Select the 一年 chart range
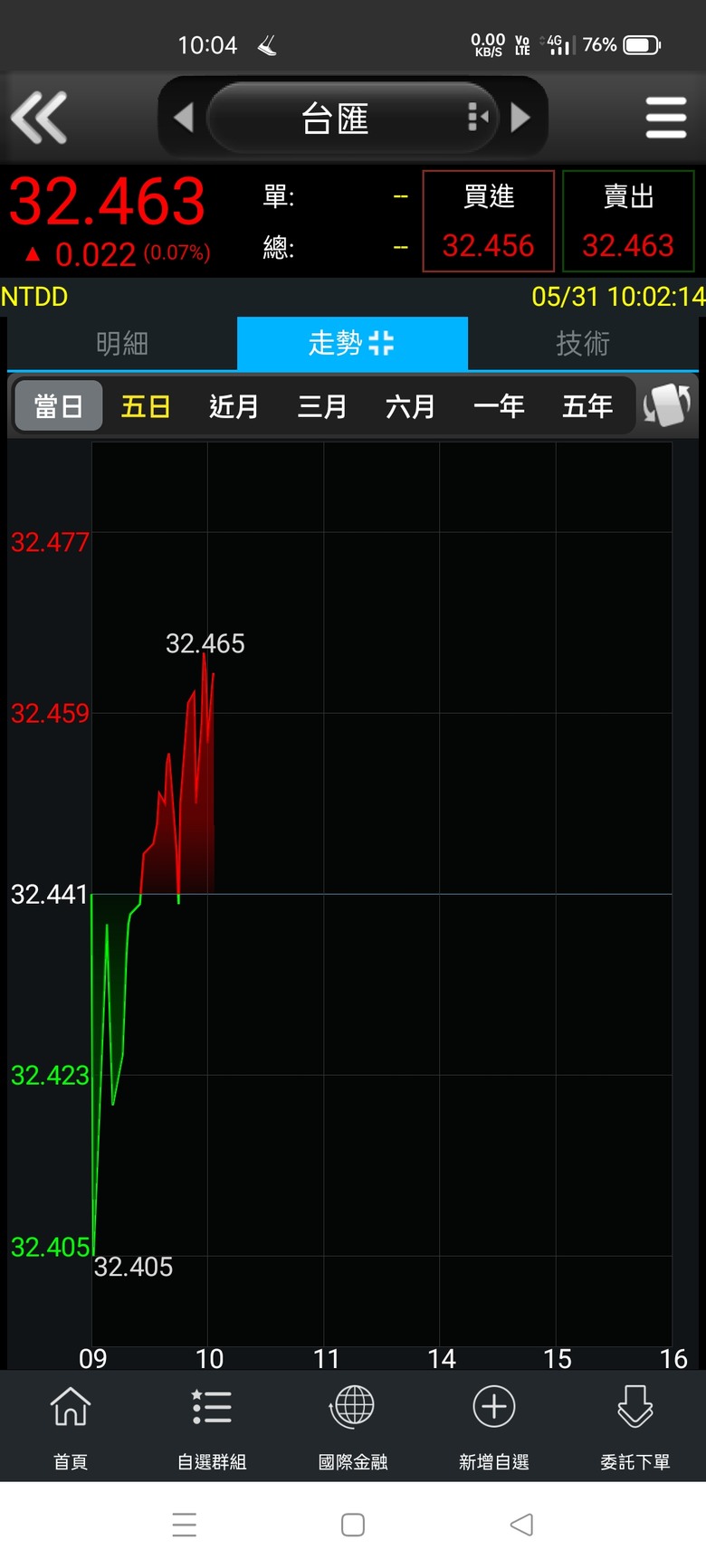The image size is (706, 1568). (x=499, y=406)
